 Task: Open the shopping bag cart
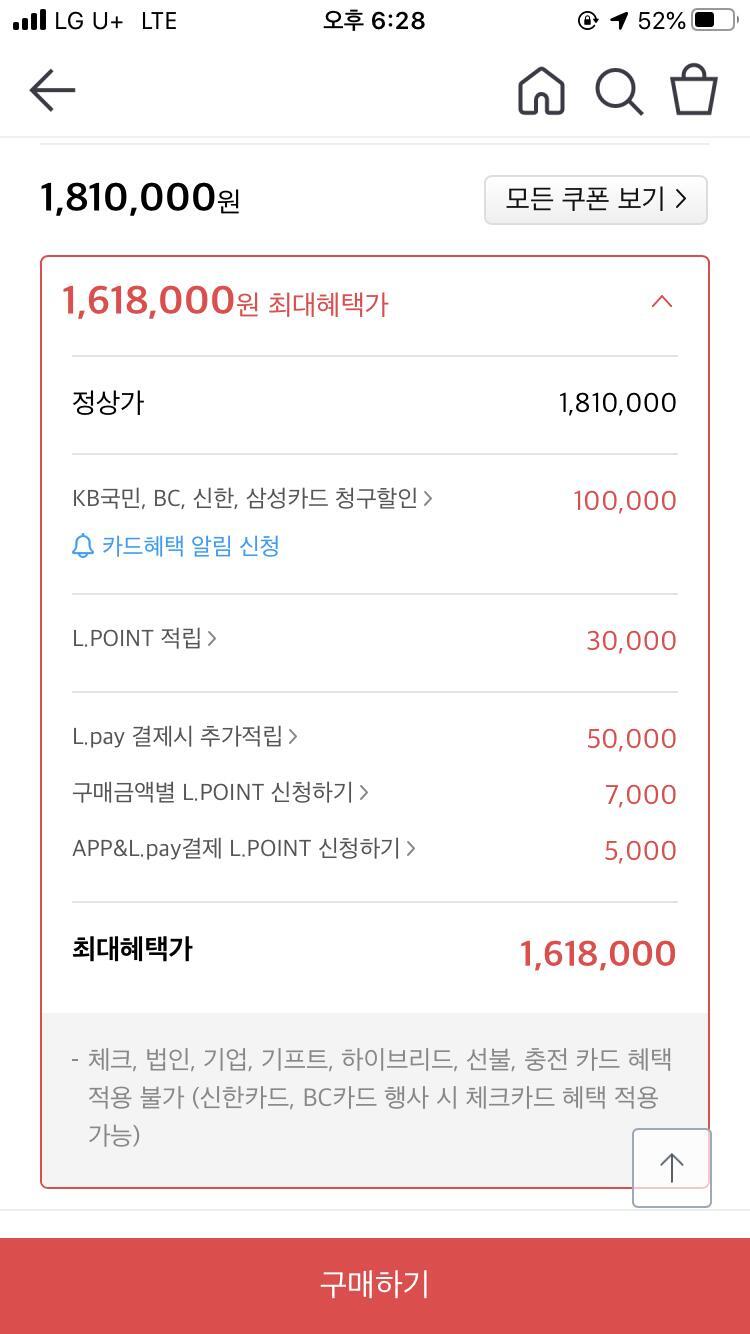tap(694, 90)
